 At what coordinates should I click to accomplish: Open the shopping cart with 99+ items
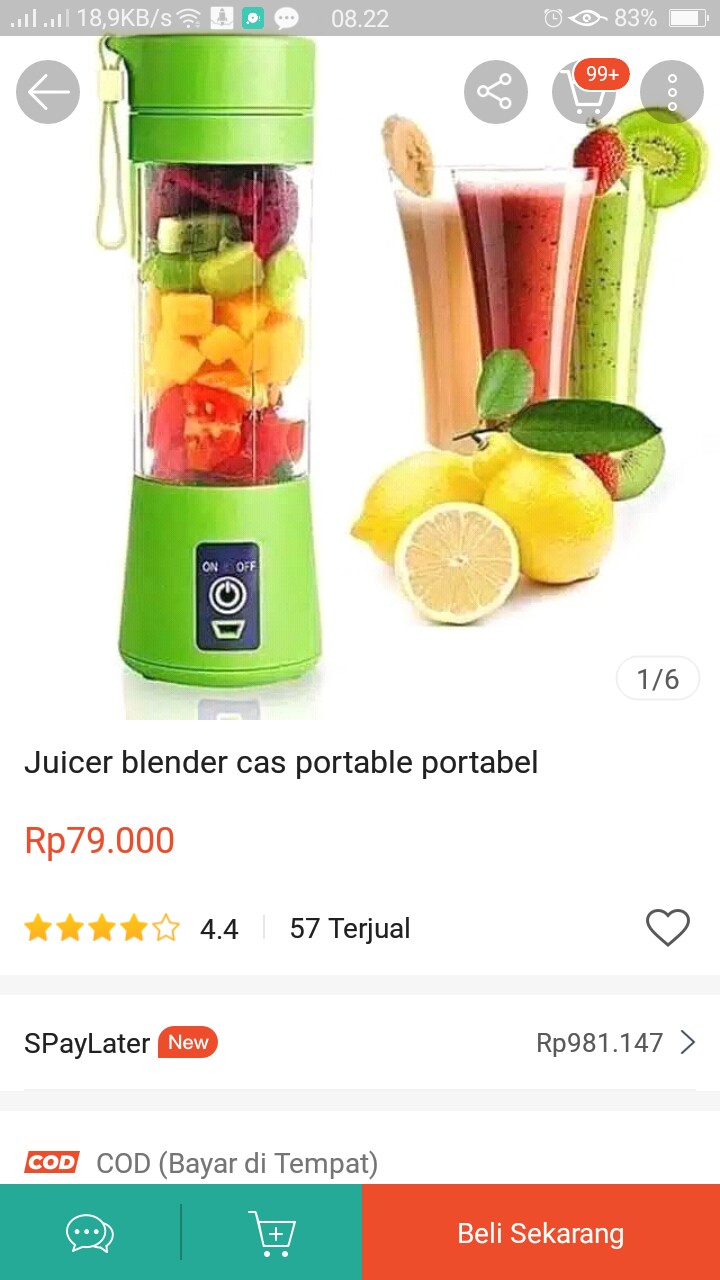[583, 95]
